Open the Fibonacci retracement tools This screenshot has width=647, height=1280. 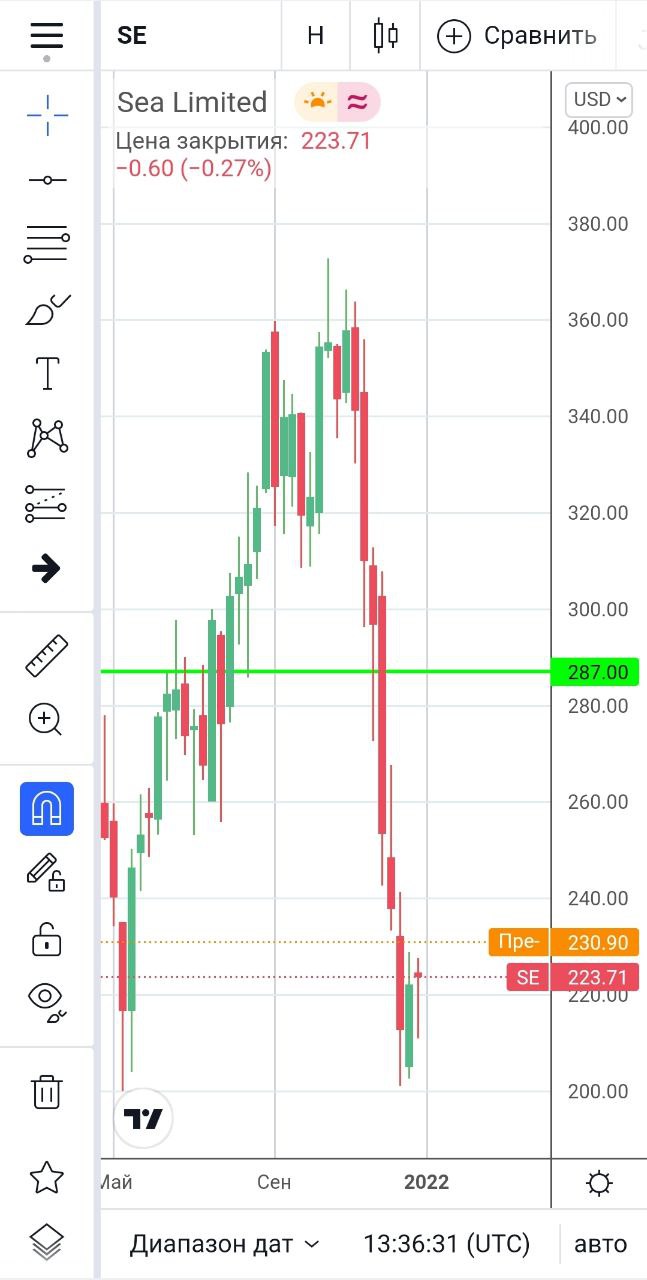click(47, 245)
